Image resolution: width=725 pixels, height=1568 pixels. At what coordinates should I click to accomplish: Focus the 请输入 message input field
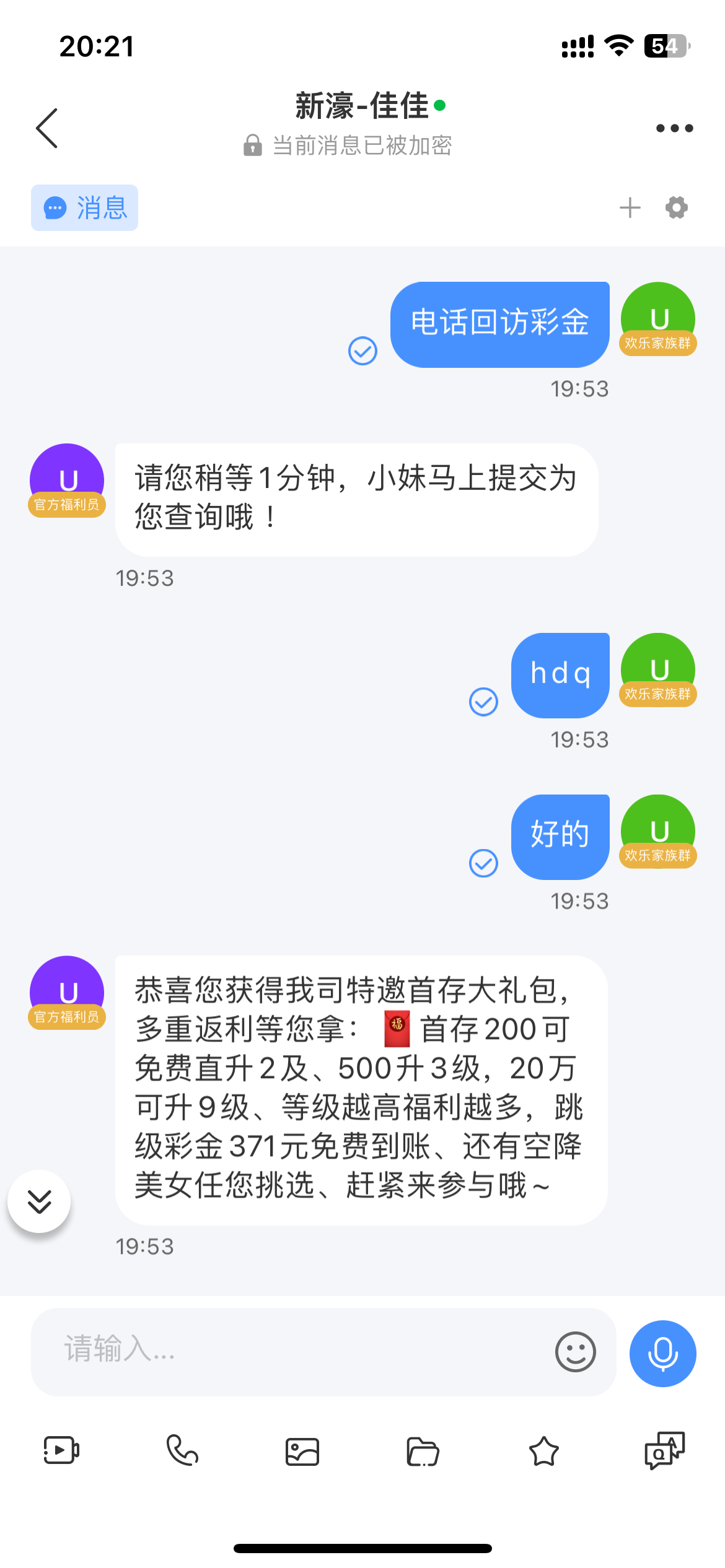tap(291, 1352)
